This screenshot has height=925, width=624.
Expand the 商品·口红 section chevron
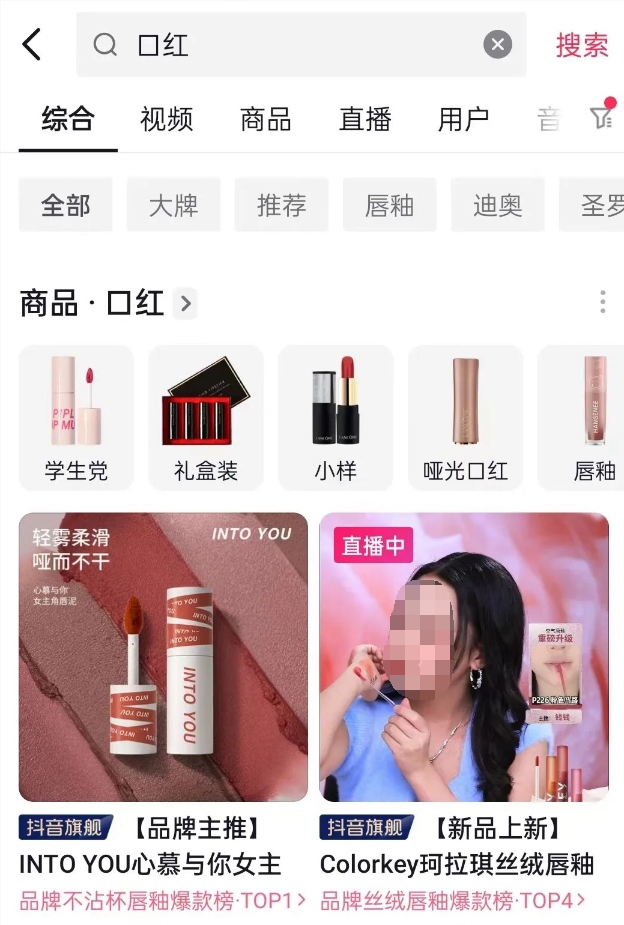click(185, 303)
